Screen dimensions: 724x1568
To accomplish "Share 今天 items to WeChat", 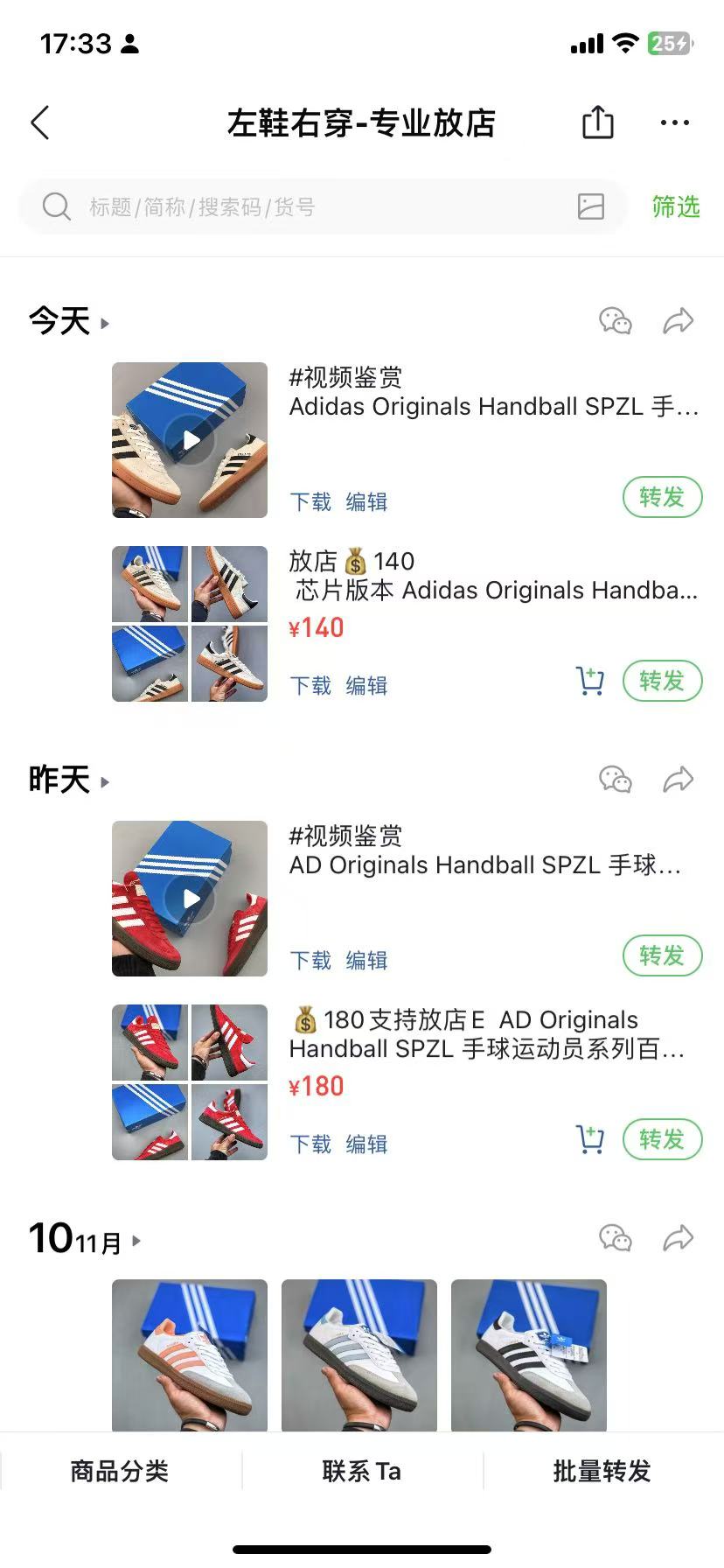I will pyautogui.click(x=616, y=321).
